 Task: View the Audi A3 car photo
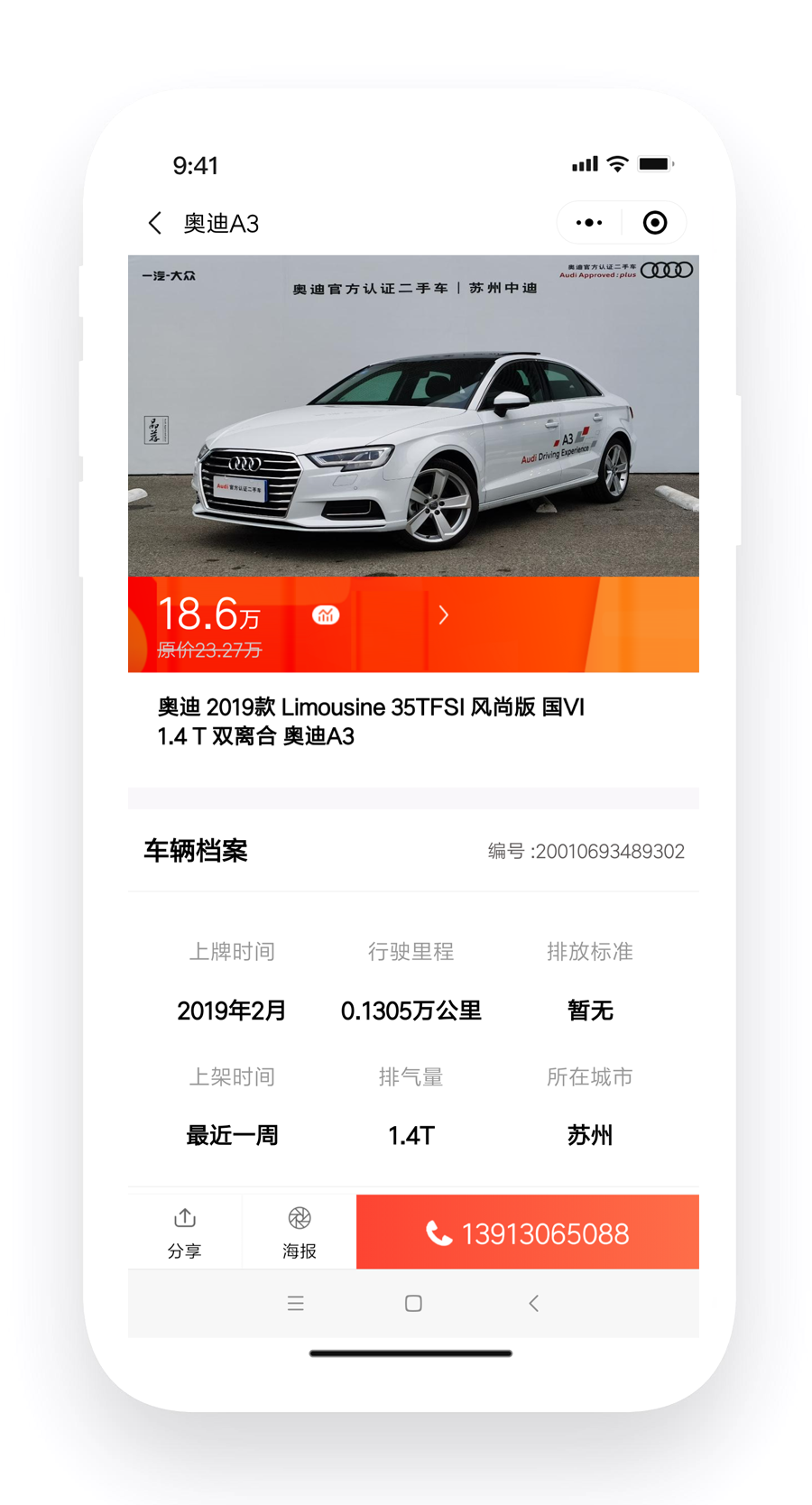(x=413, y=415)
